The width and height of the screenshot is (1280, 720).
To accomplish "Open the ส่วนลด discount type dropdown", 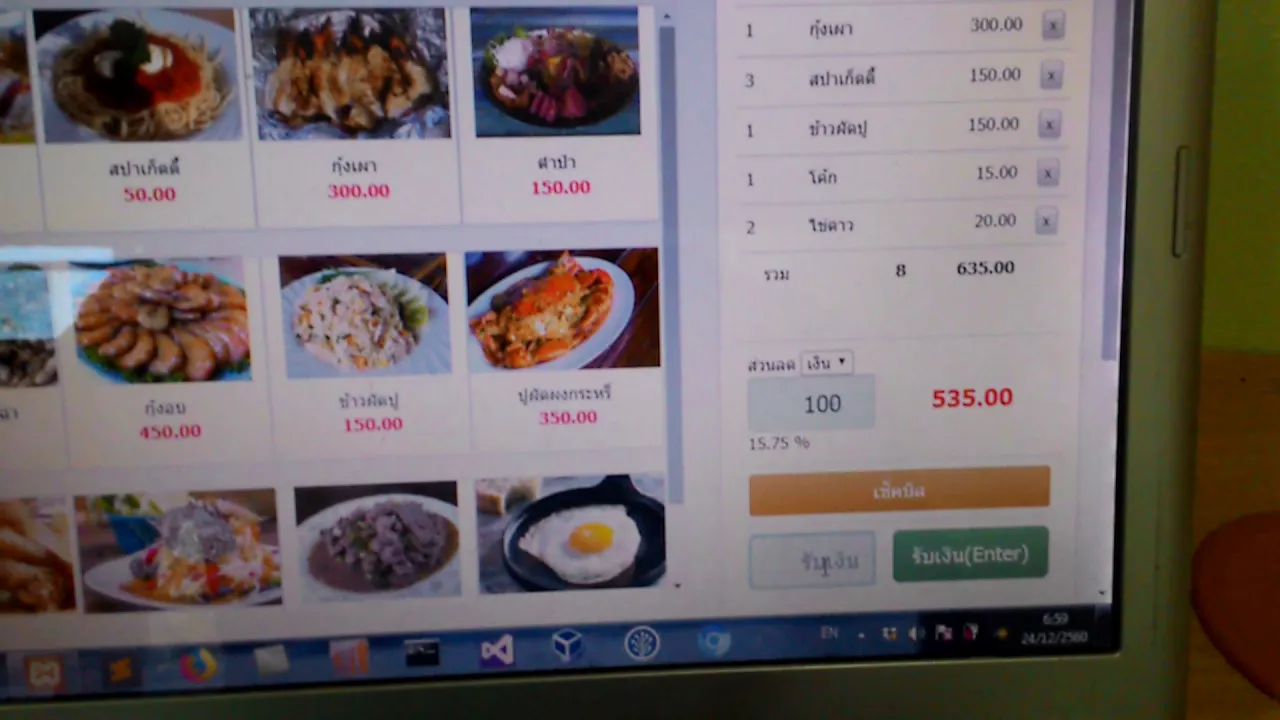I will click(827, 363).
